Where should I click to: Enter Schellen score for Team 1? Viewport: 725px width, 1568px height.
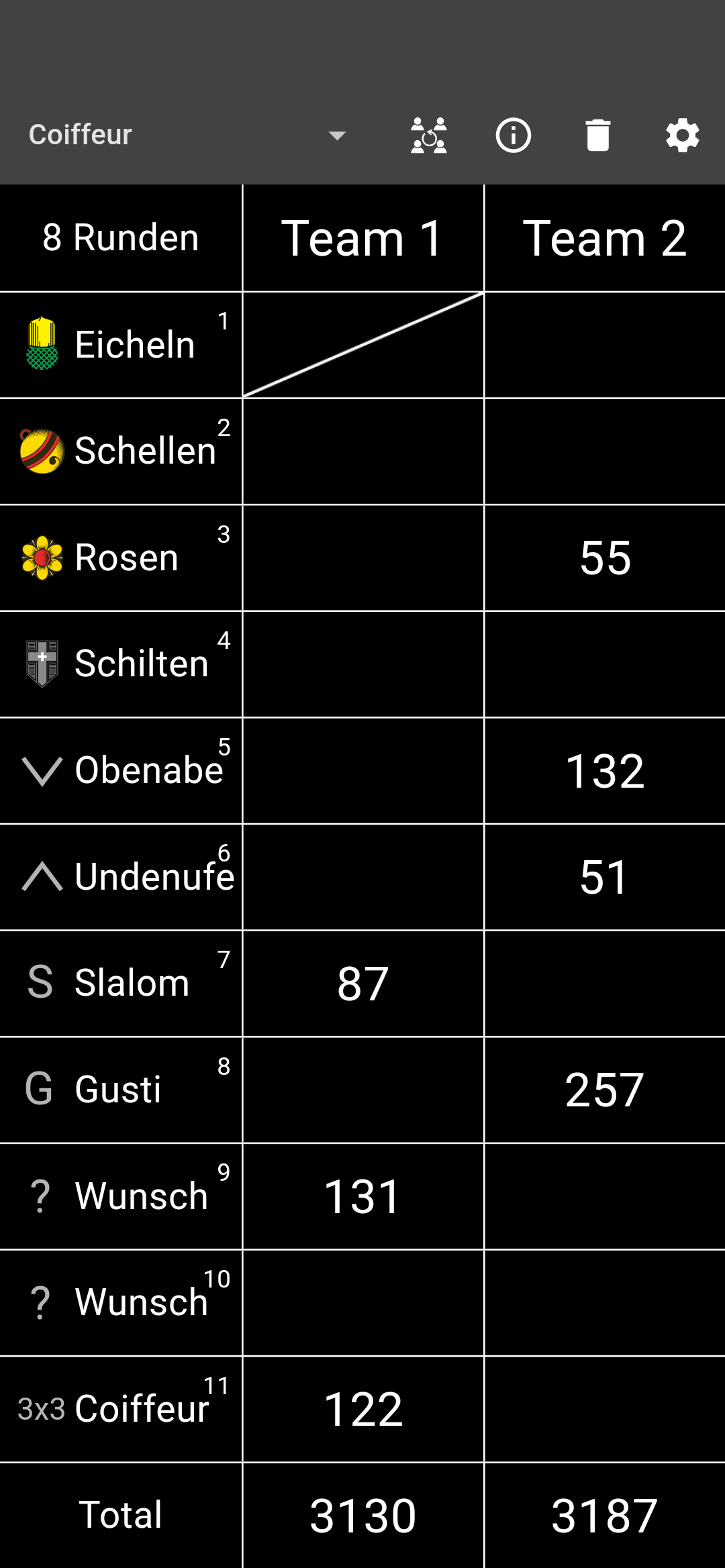click(362, 451)
